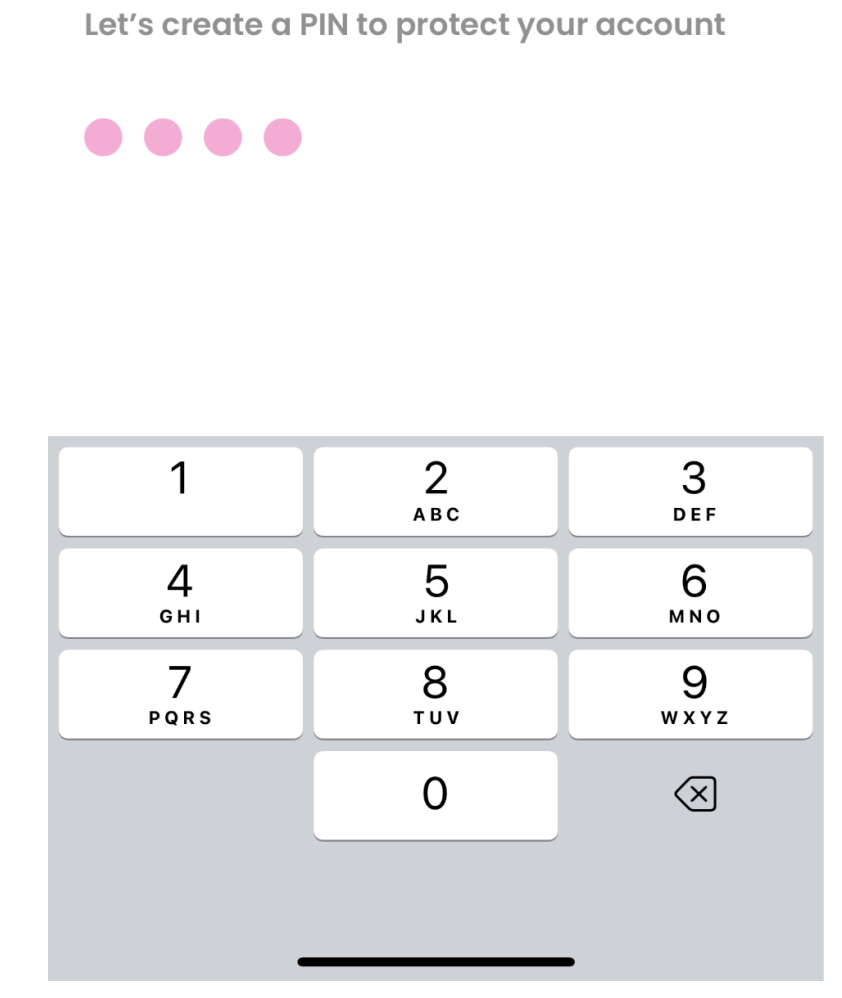This screenshot has height=998, width=842.
Task: Choose the 9 WXYZ key
Action: [x=691, y=694]
